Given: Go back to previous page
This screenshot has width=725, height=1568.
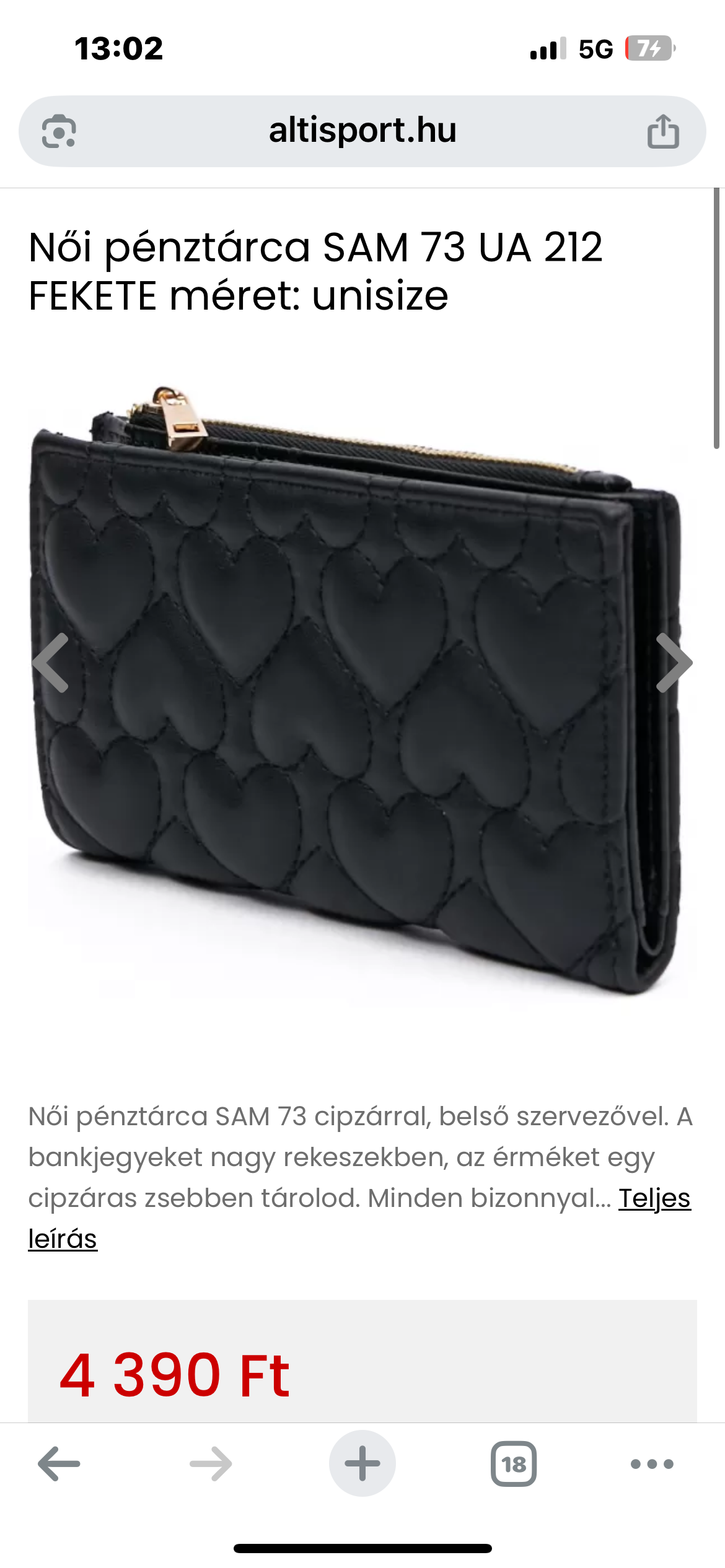Looking at the screenshot, I should click(x=59, y=1464).
